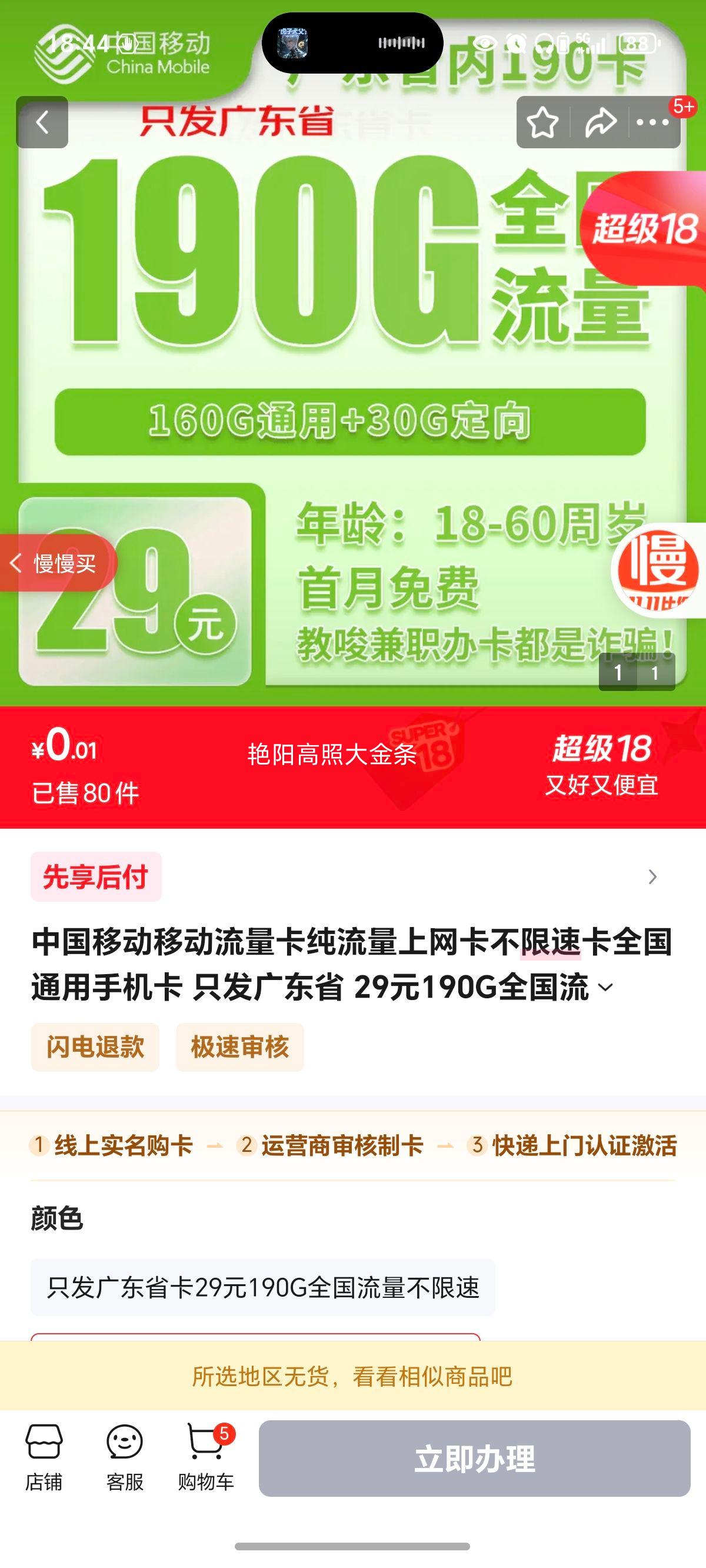Tap the 闪电退款 tag
This screenshot has height=1568, width=706.
(x=95, y=1046)
